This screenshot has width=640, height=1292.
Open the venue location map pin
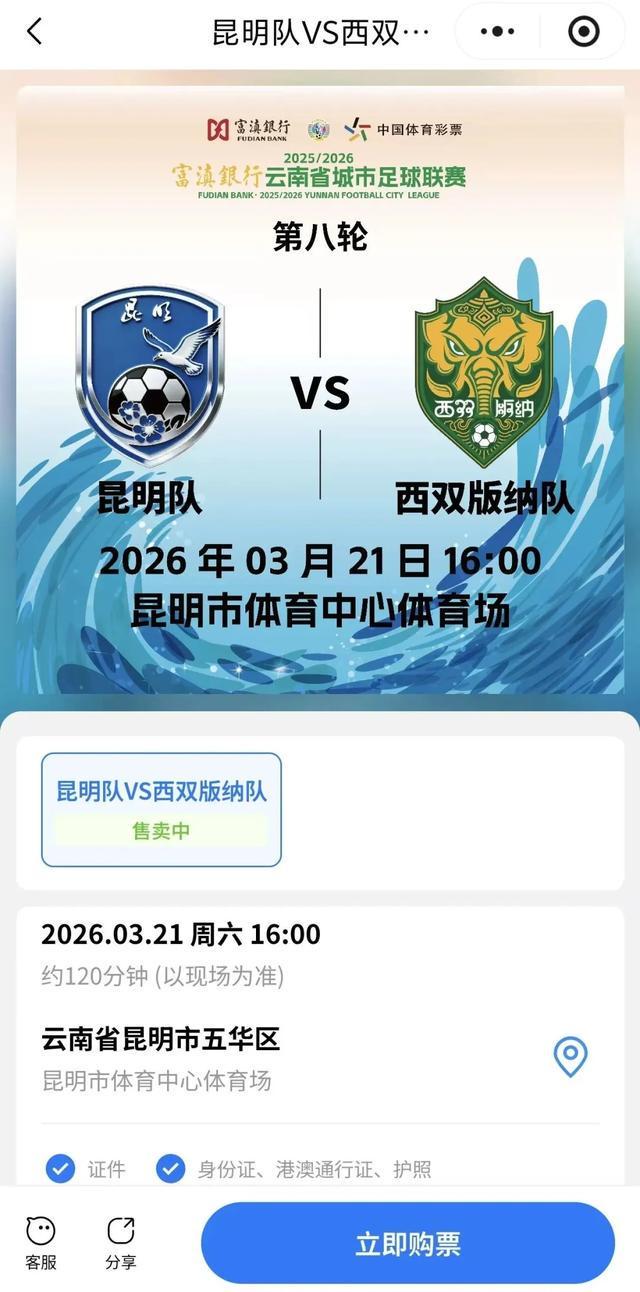(571, 1056)
